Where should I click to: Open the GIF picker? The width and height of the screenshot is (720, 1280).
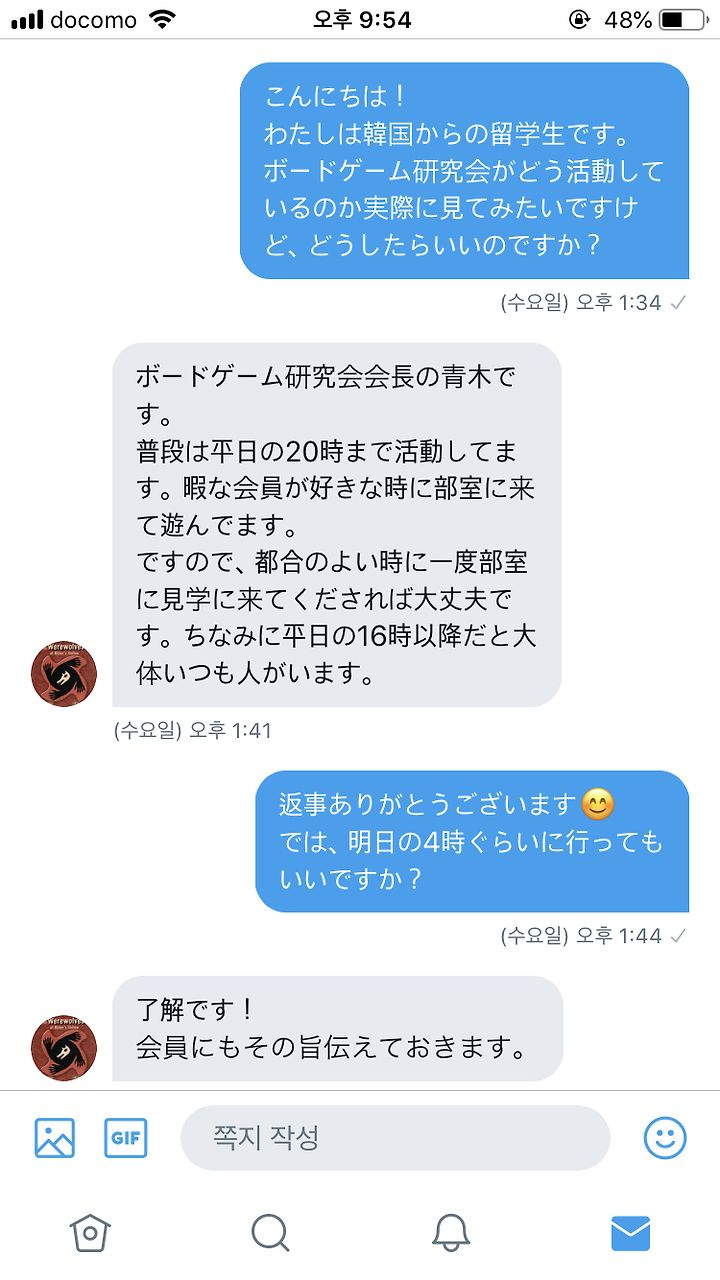[x=126, y=1137]
